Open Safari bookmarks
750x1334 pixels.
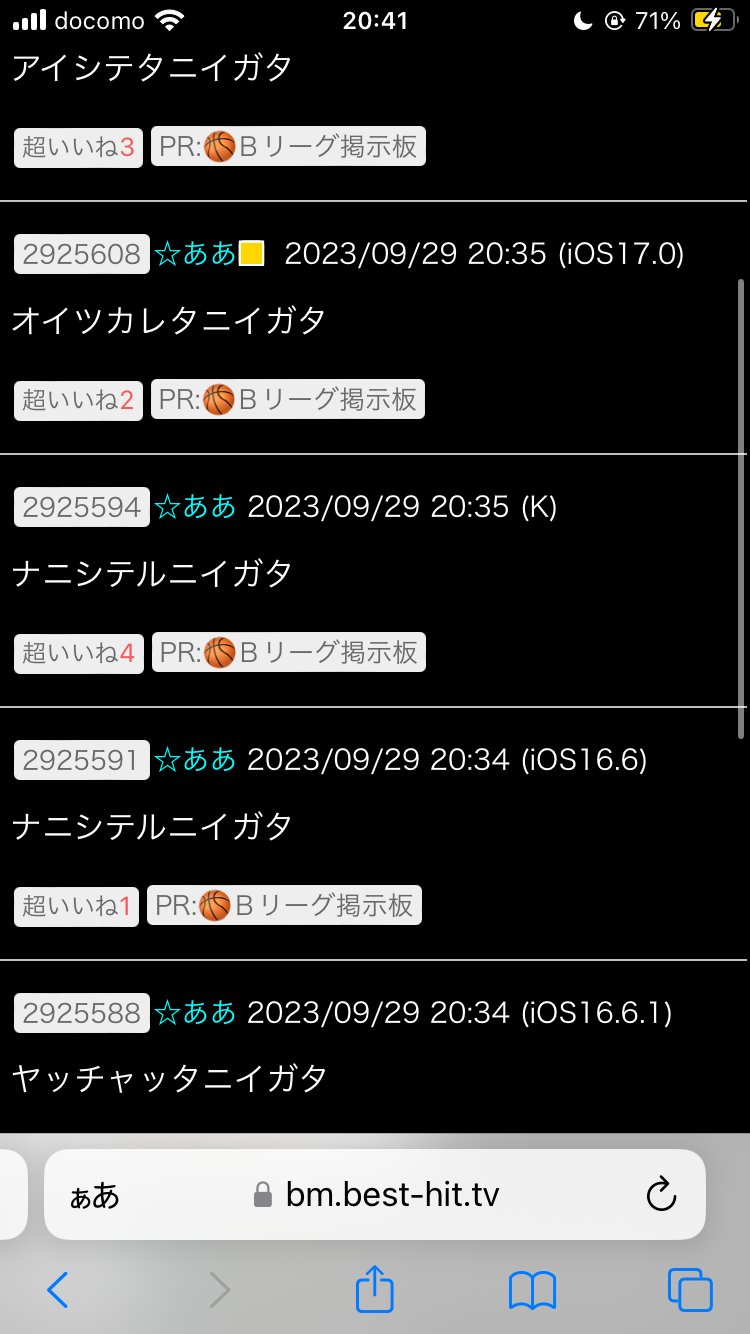point(532,1290)
